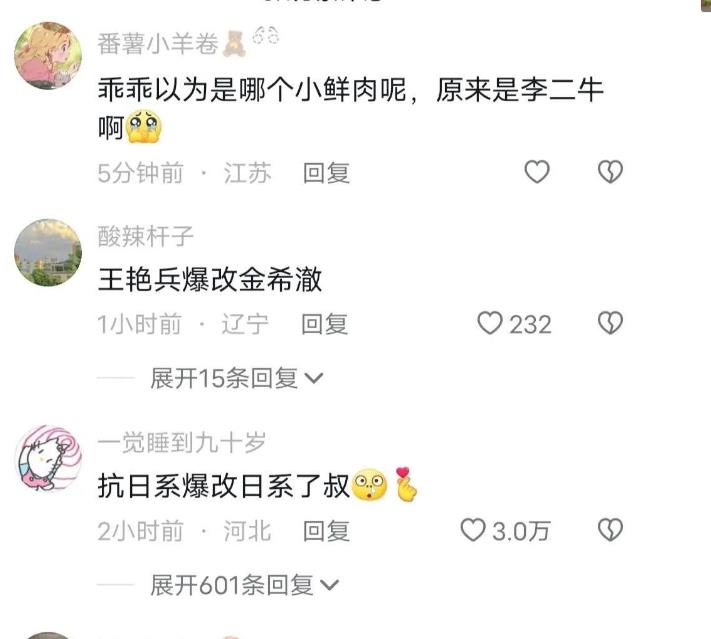
Task: Like 番薯小羊卷's comment
Action: tap(537, 172)
